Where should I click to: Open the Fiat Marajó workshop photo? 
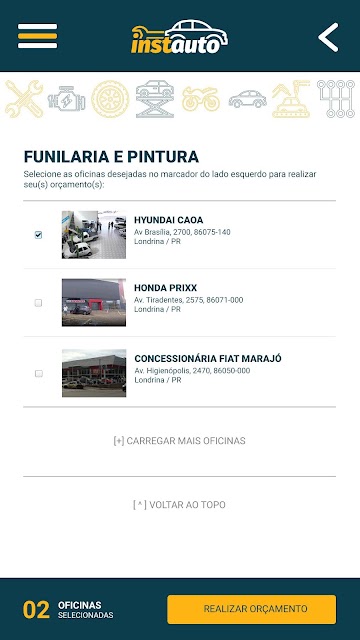pyautogui.click(x=94, y=373)
